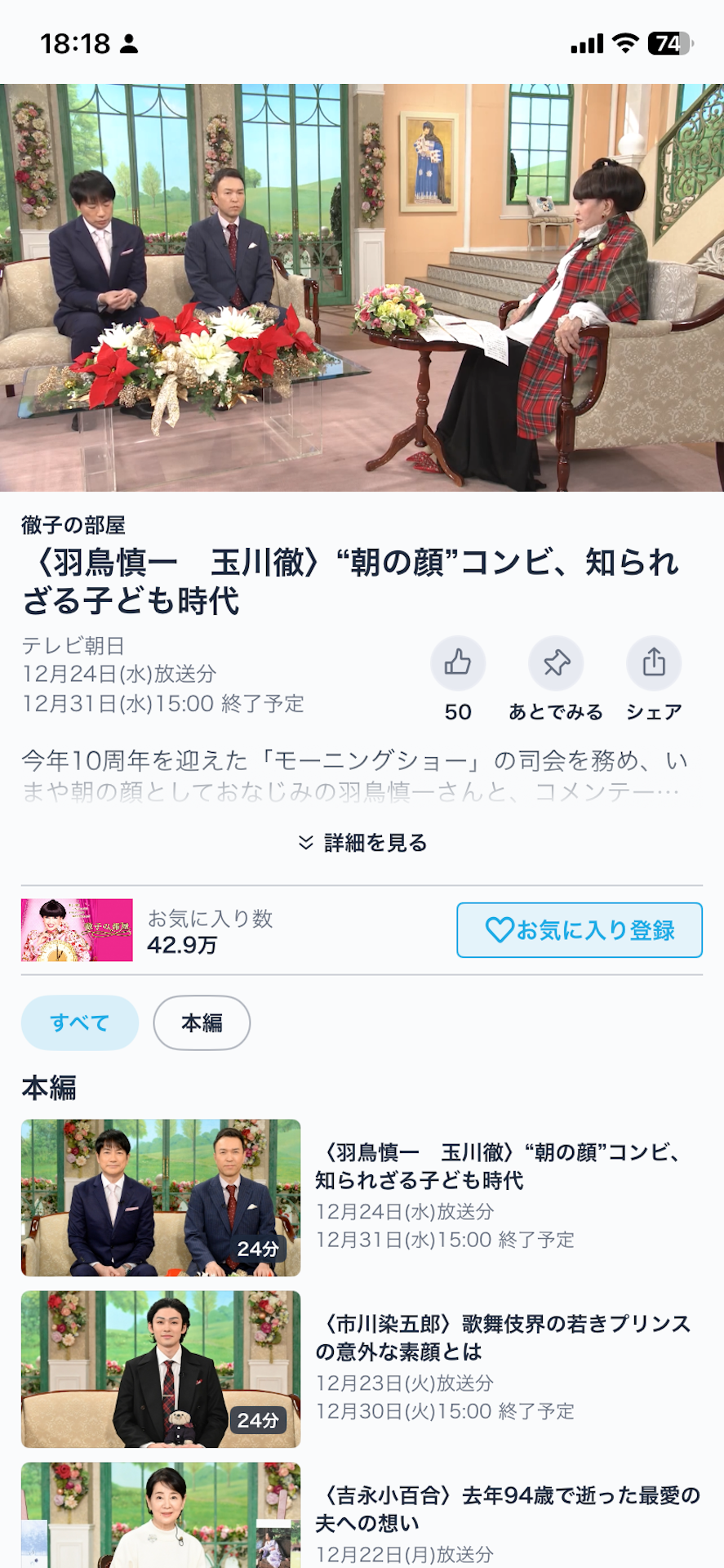
Task: Play the main video at the top
Action: [x=362, y=287]
